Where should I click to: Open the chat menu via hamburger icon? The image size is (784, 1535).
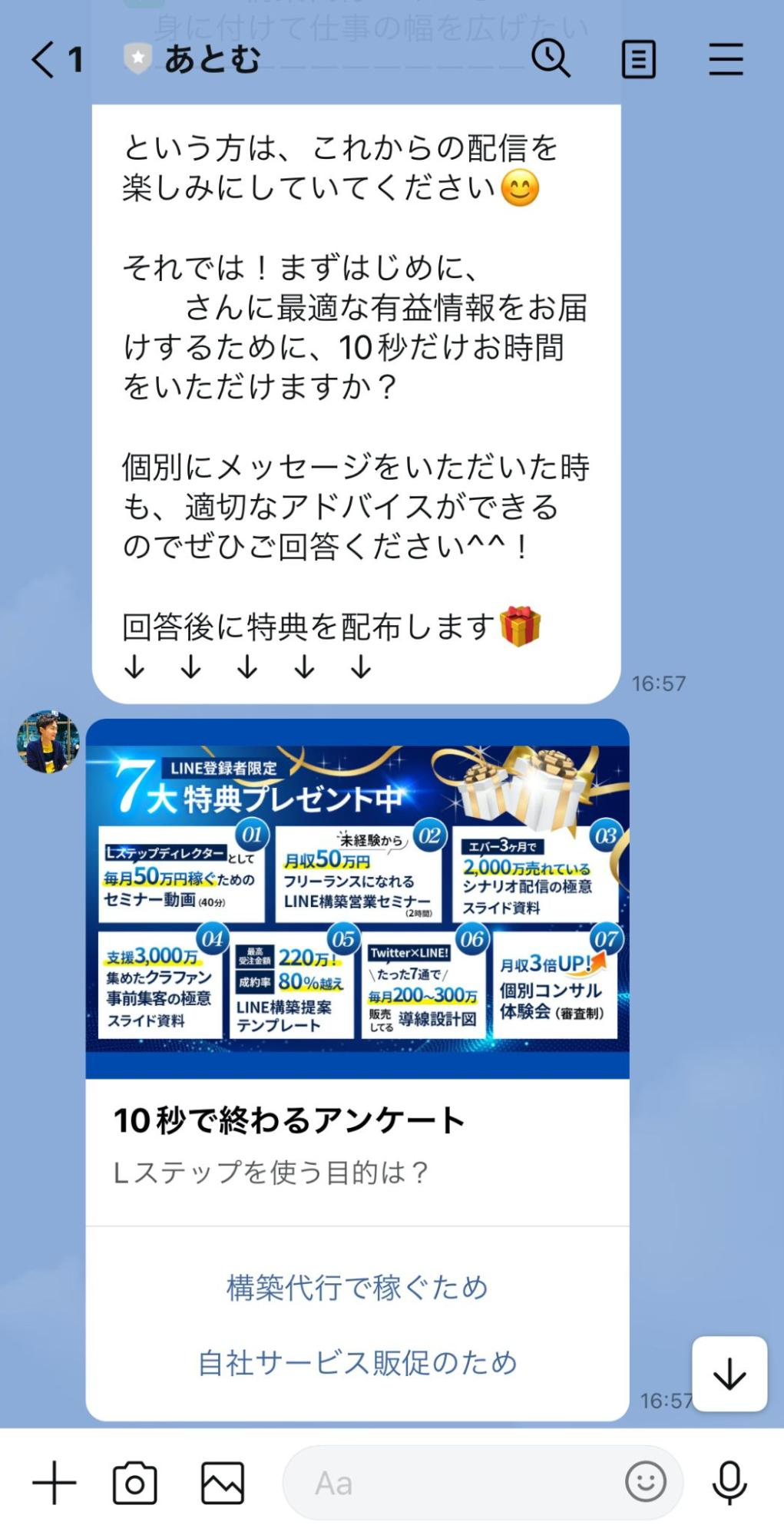tap(725, 58)
